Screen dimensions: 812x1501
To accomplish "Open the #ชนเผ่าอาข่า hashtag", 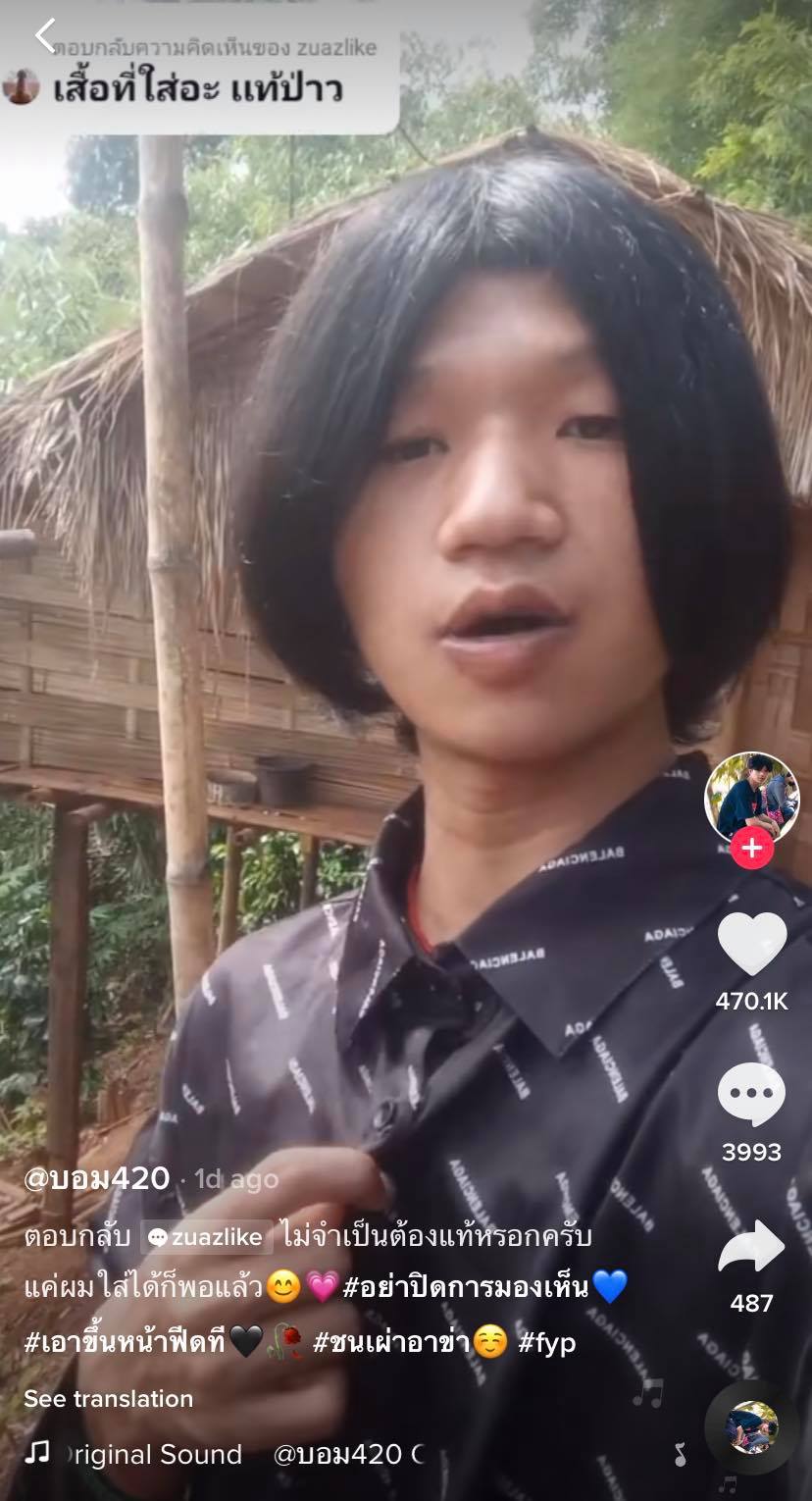I will pyautogui.click(x=390, y=1342).
